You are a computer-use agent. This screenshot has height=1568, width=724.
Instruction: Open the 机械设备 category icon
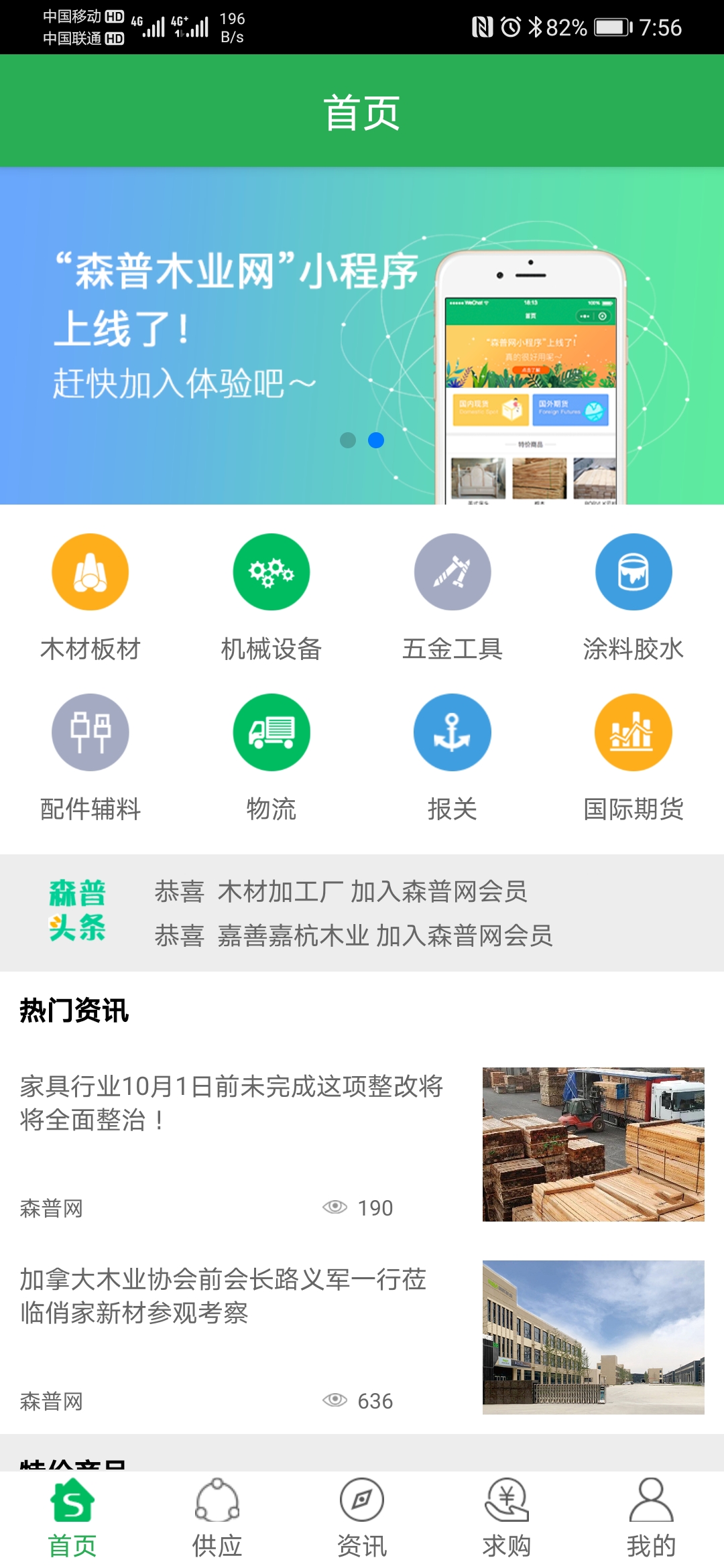pyautogui.click(x=271, y=573)
